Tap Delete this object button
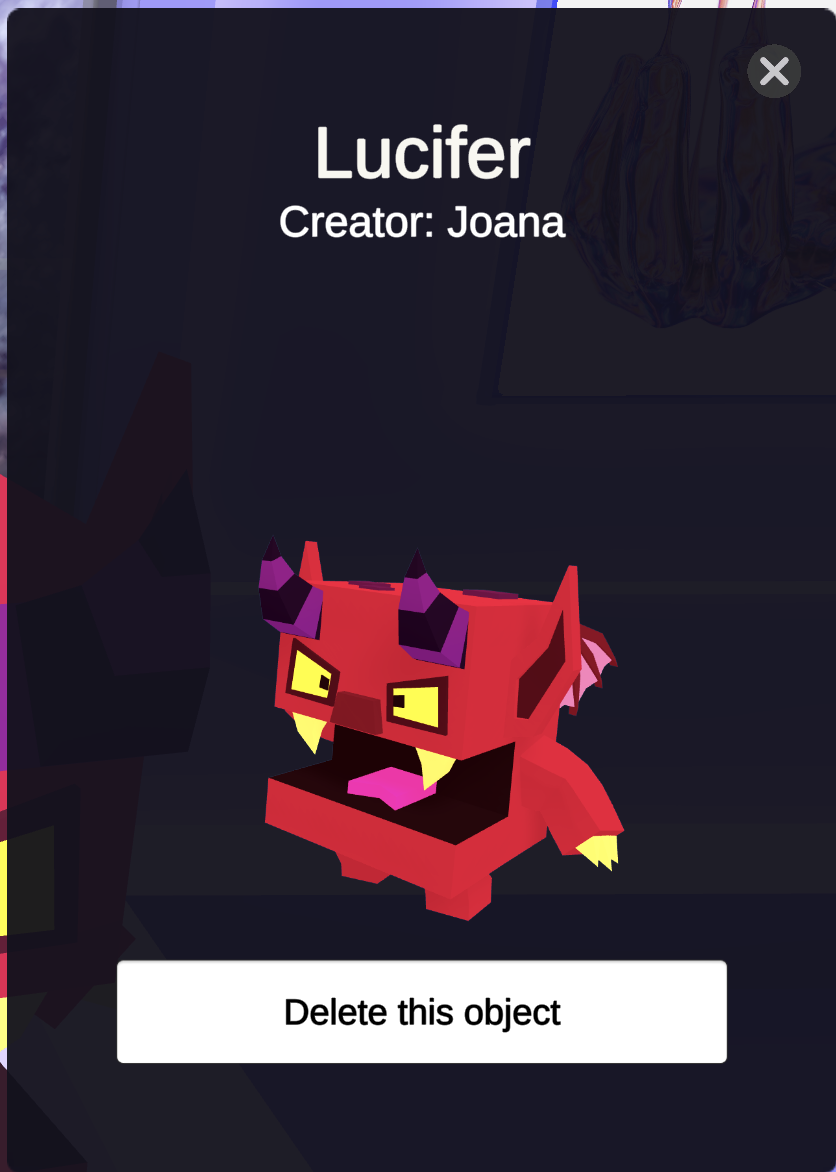Screen dimensions: 836x1172 [x=421, y=1011]
